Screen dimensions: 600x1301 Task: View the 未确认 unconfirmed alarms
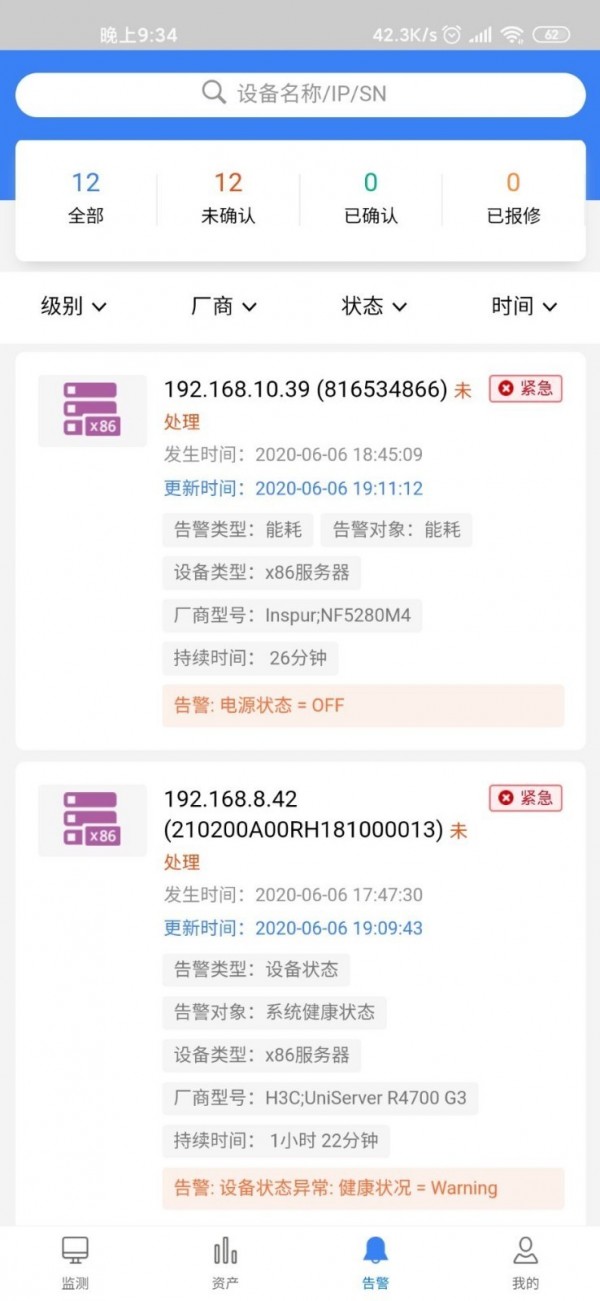coord(228,197)
